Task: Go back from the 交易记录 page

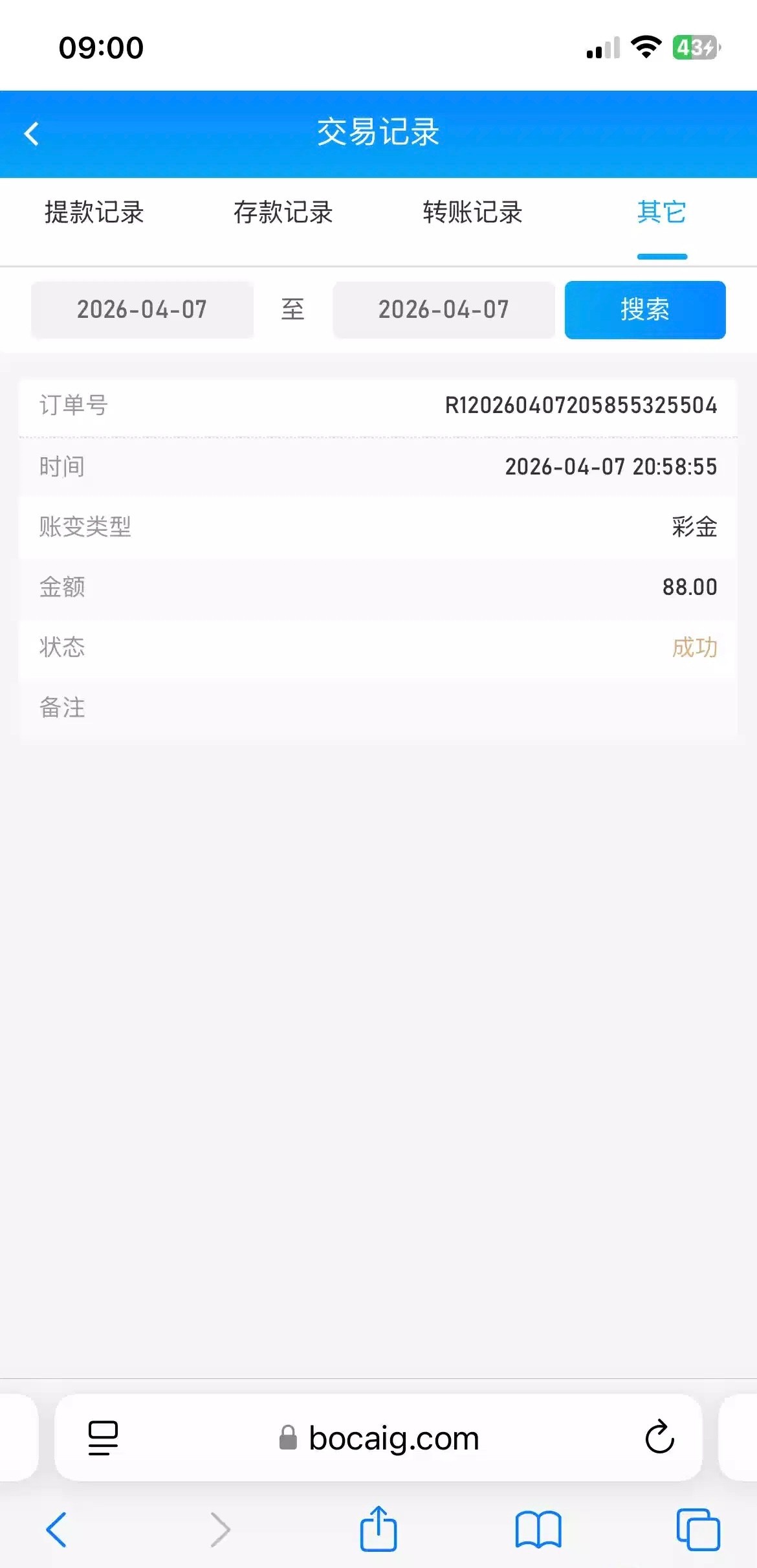Action: (x=31, y=134)
